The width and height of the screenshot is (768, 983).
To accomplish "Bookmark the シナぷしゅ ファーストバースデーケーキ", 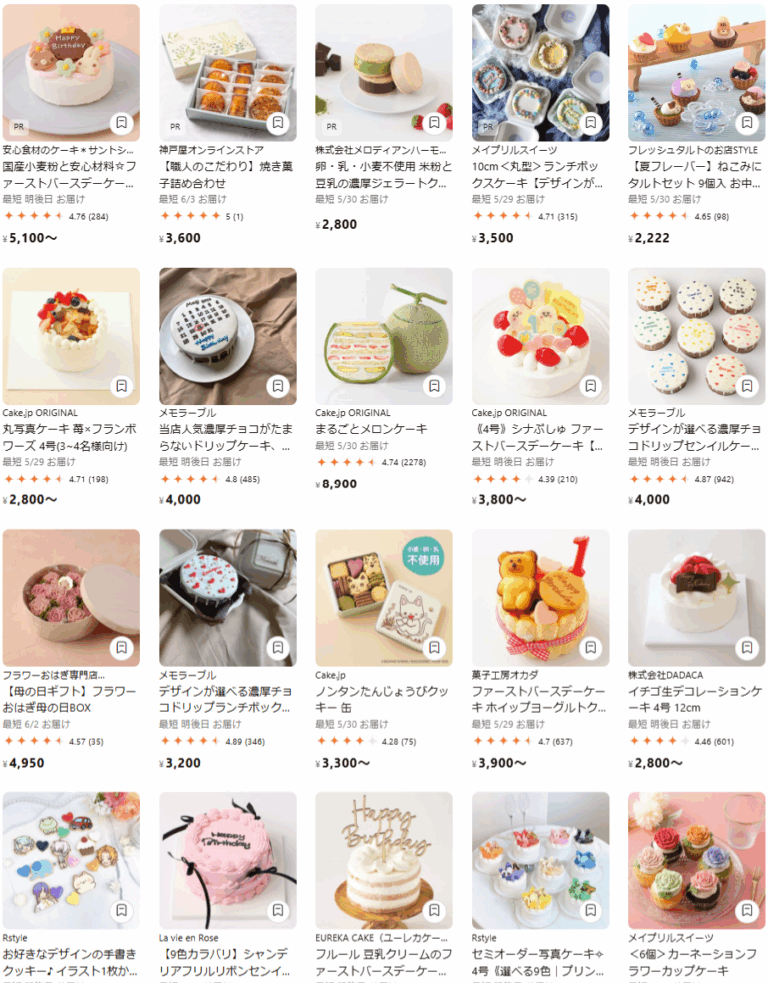I will (x=589, y=385).
